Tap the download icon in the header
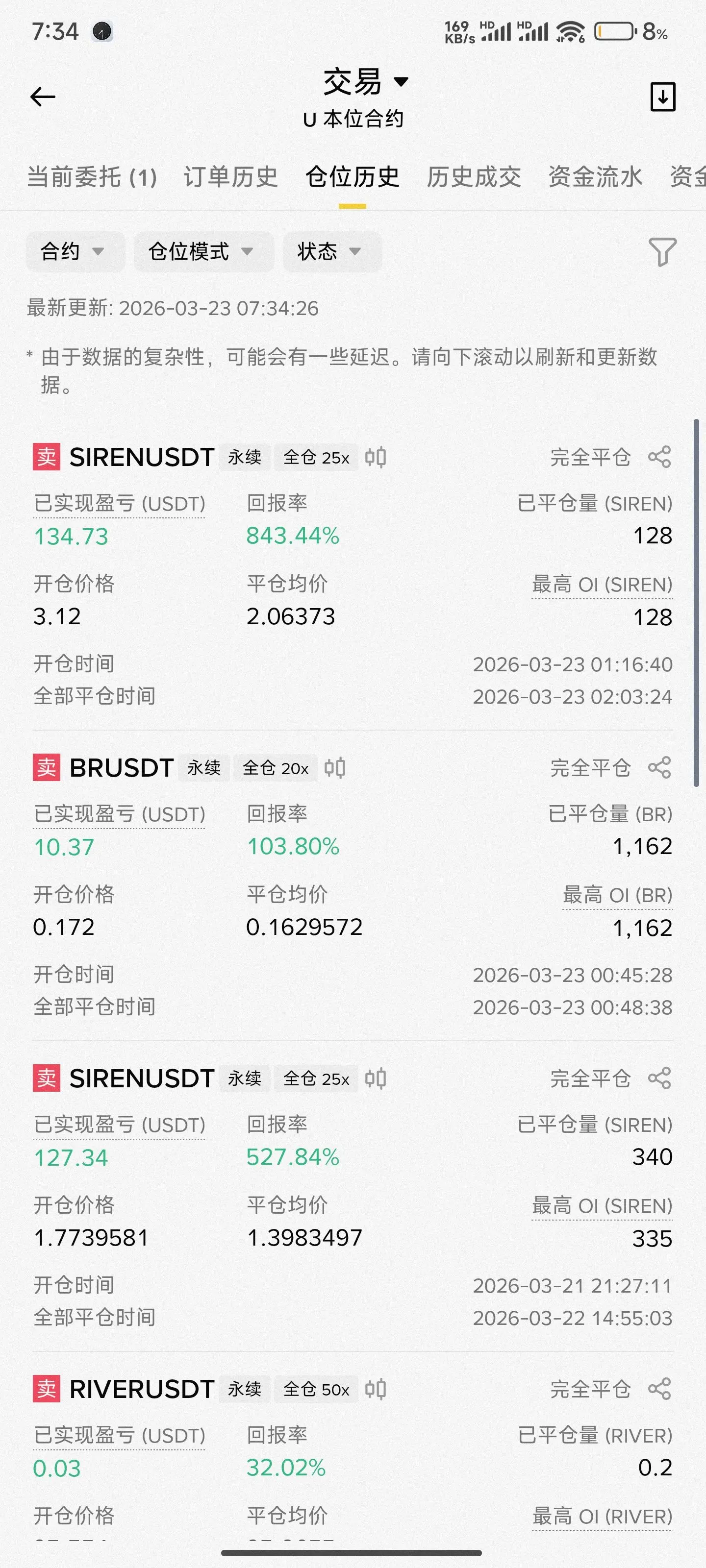 click(663, 97)
